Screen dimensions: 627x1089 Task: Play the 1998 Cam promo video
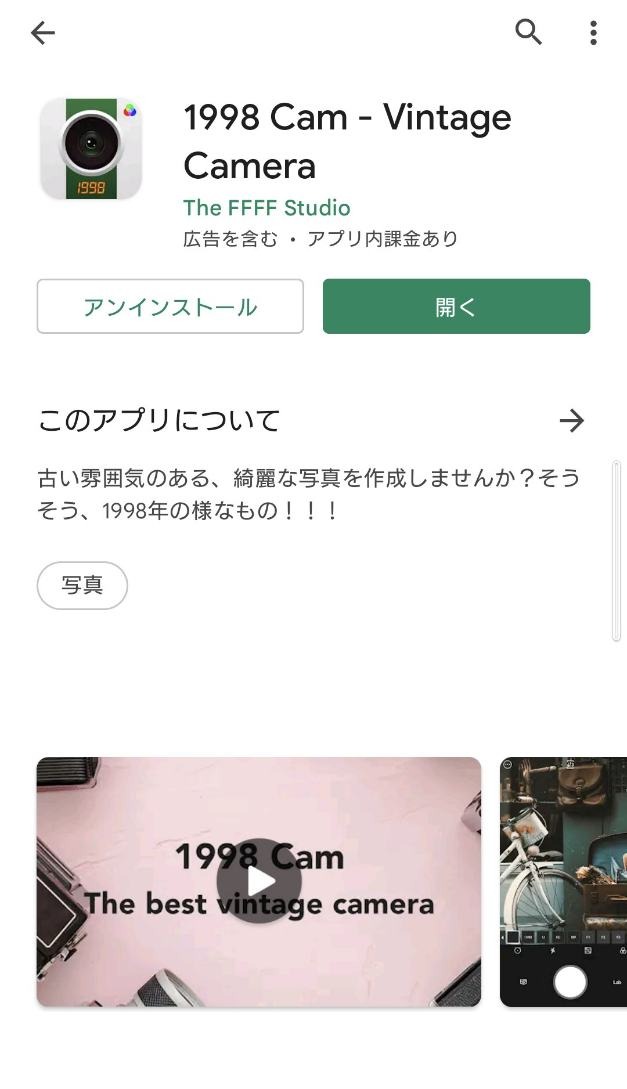(259, 881)
